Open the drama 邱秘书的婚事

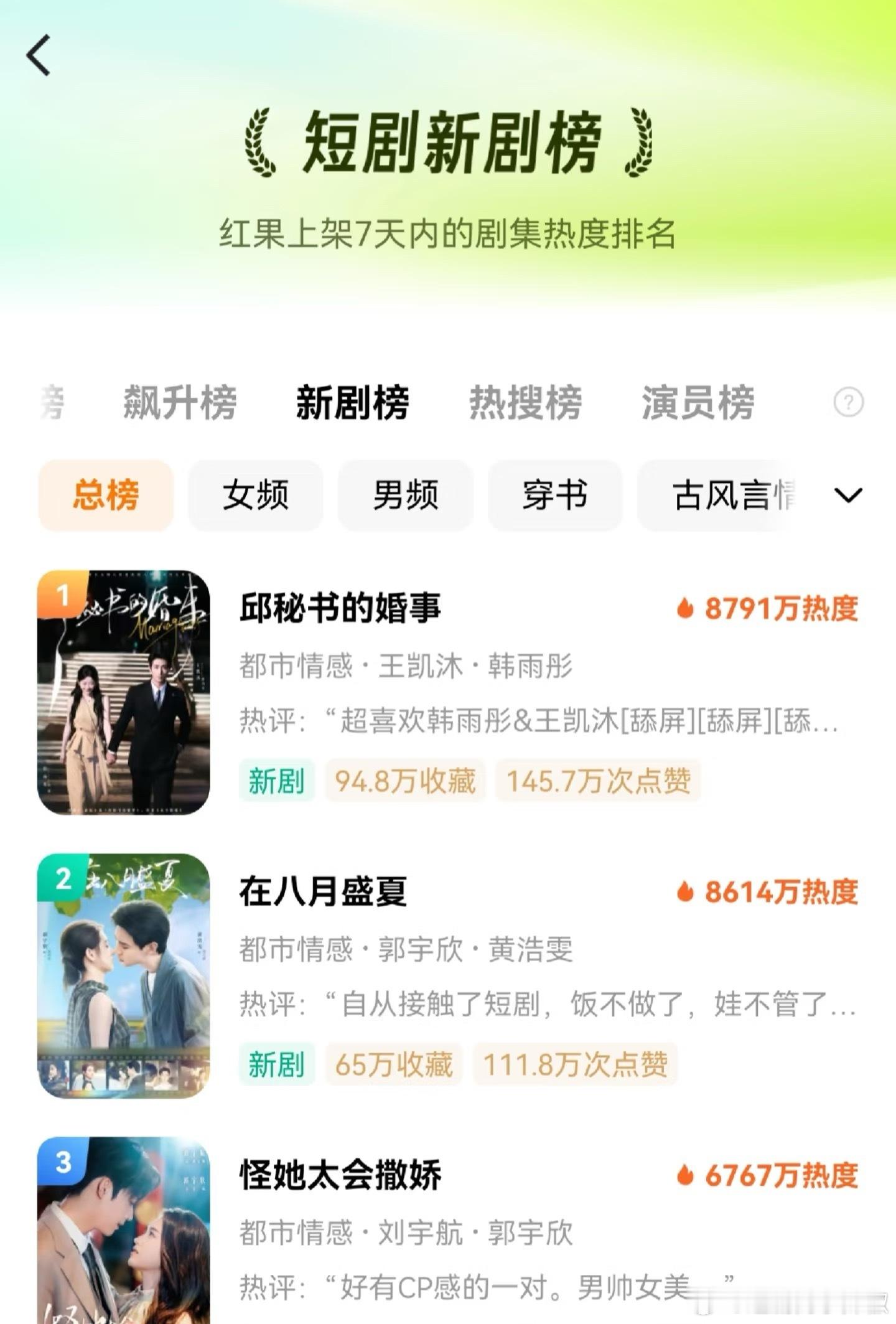point(340,608)
